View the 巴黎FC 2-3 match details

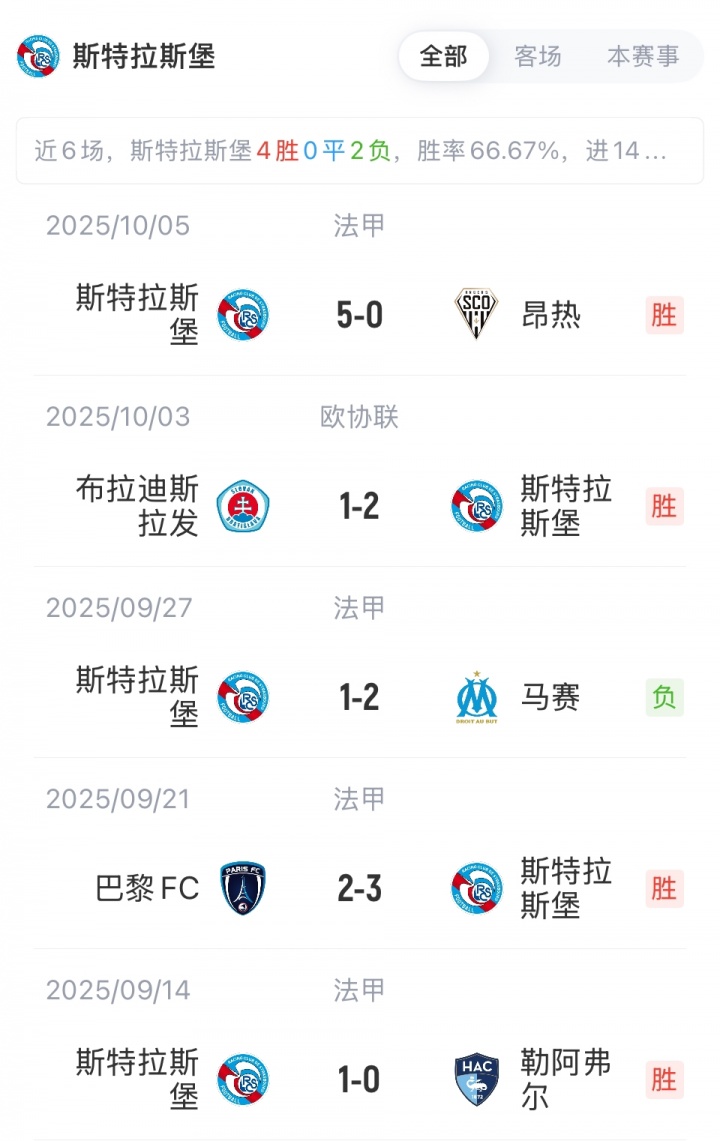point(359,889)
